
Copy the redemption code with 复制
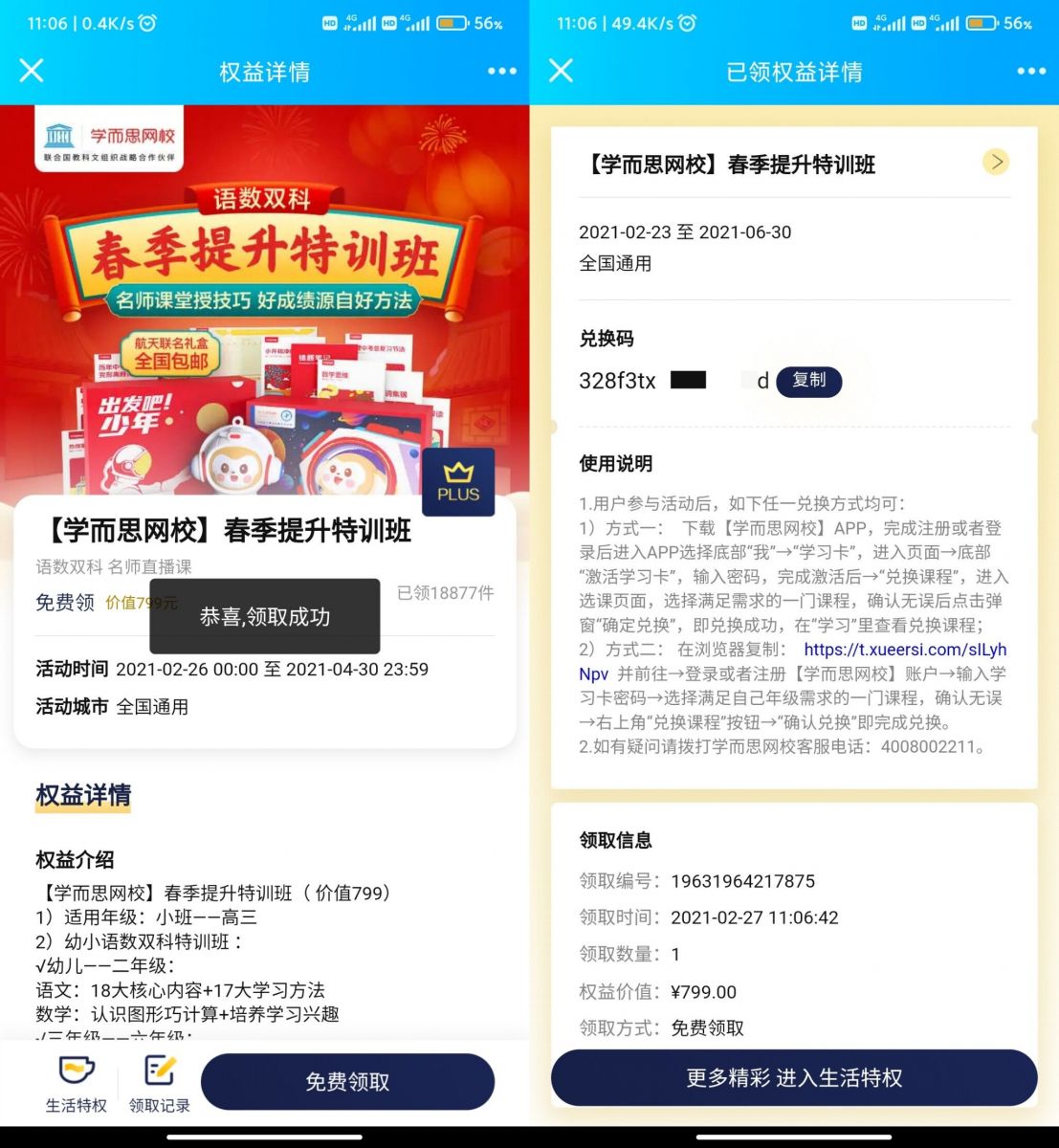click(x=808, y=381)
